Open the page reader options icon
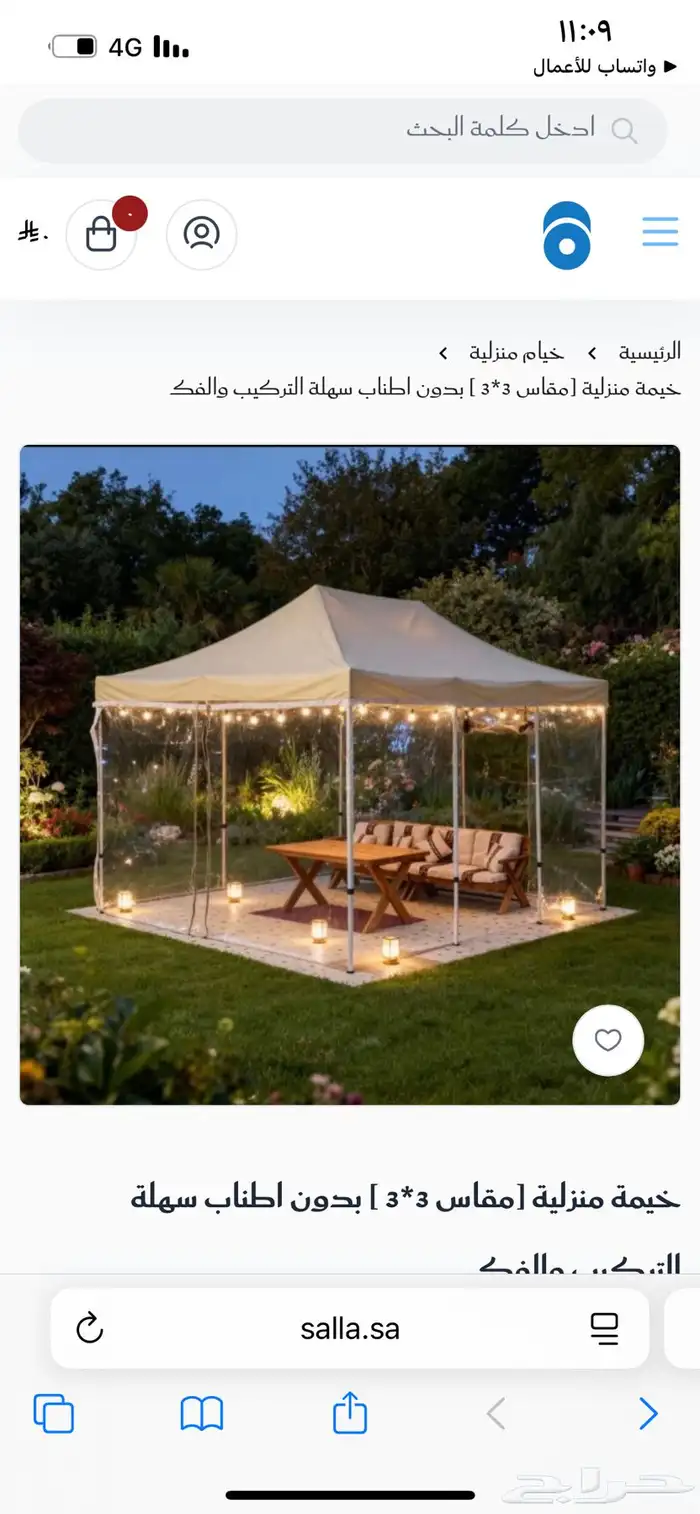The width and height of the screenshot is (700, 1514). click(x=604, y=1328)
